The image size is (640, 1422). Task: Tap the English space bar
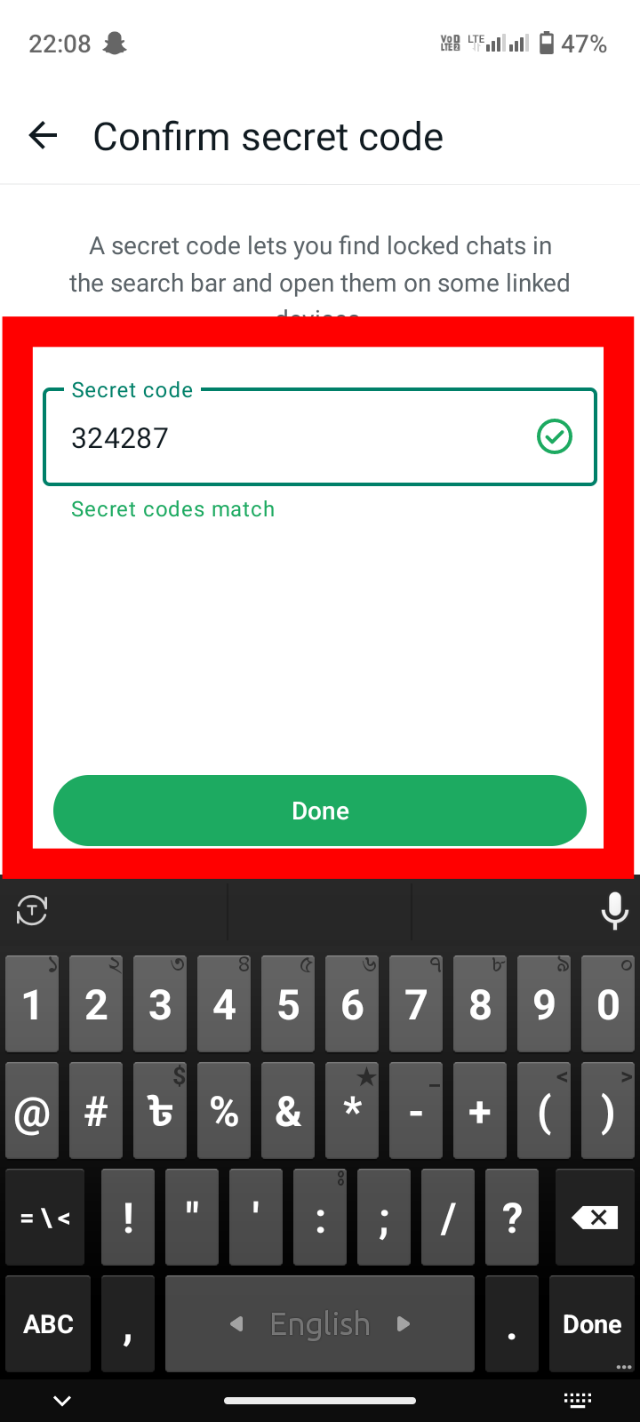point(320,1324)
